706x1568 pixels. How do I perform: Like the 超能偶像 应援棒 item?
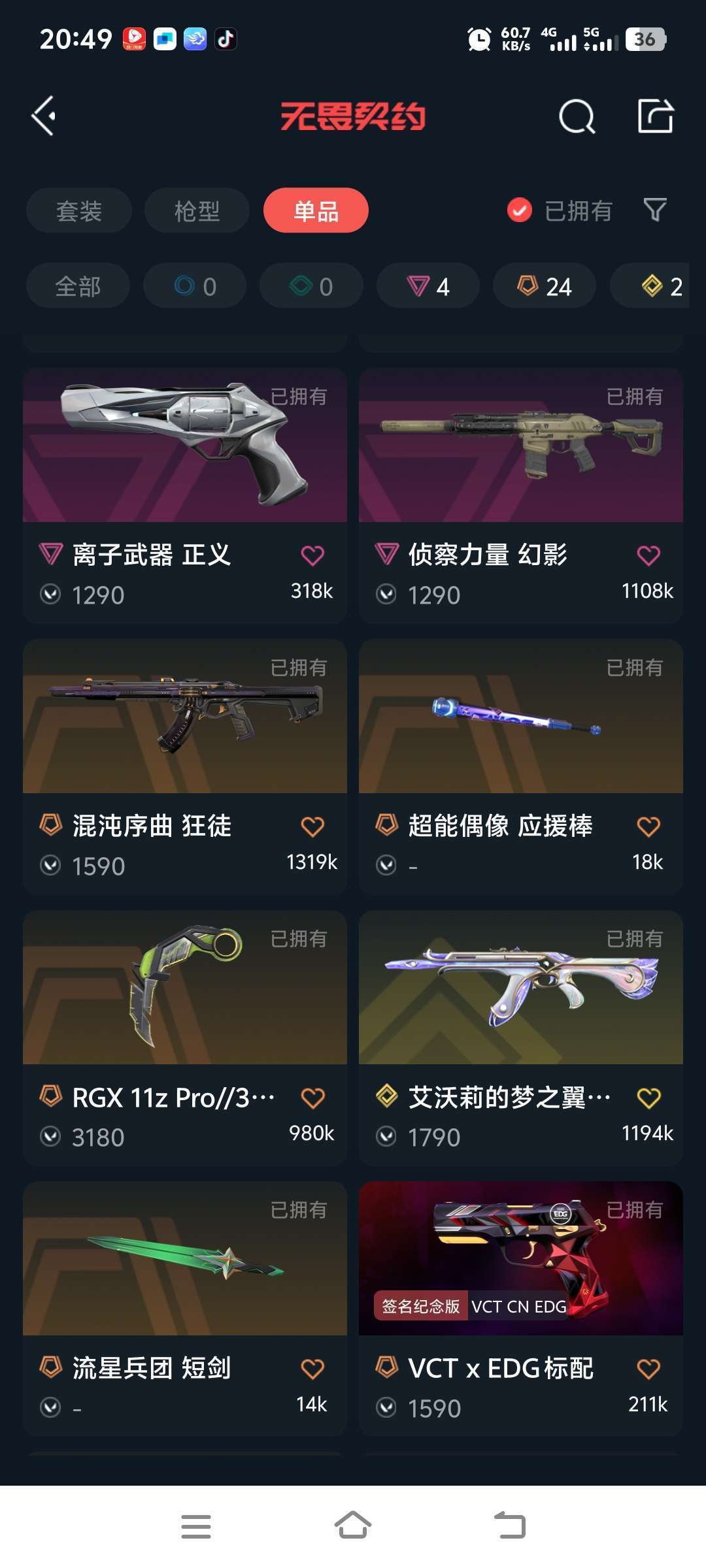(648, 826)
